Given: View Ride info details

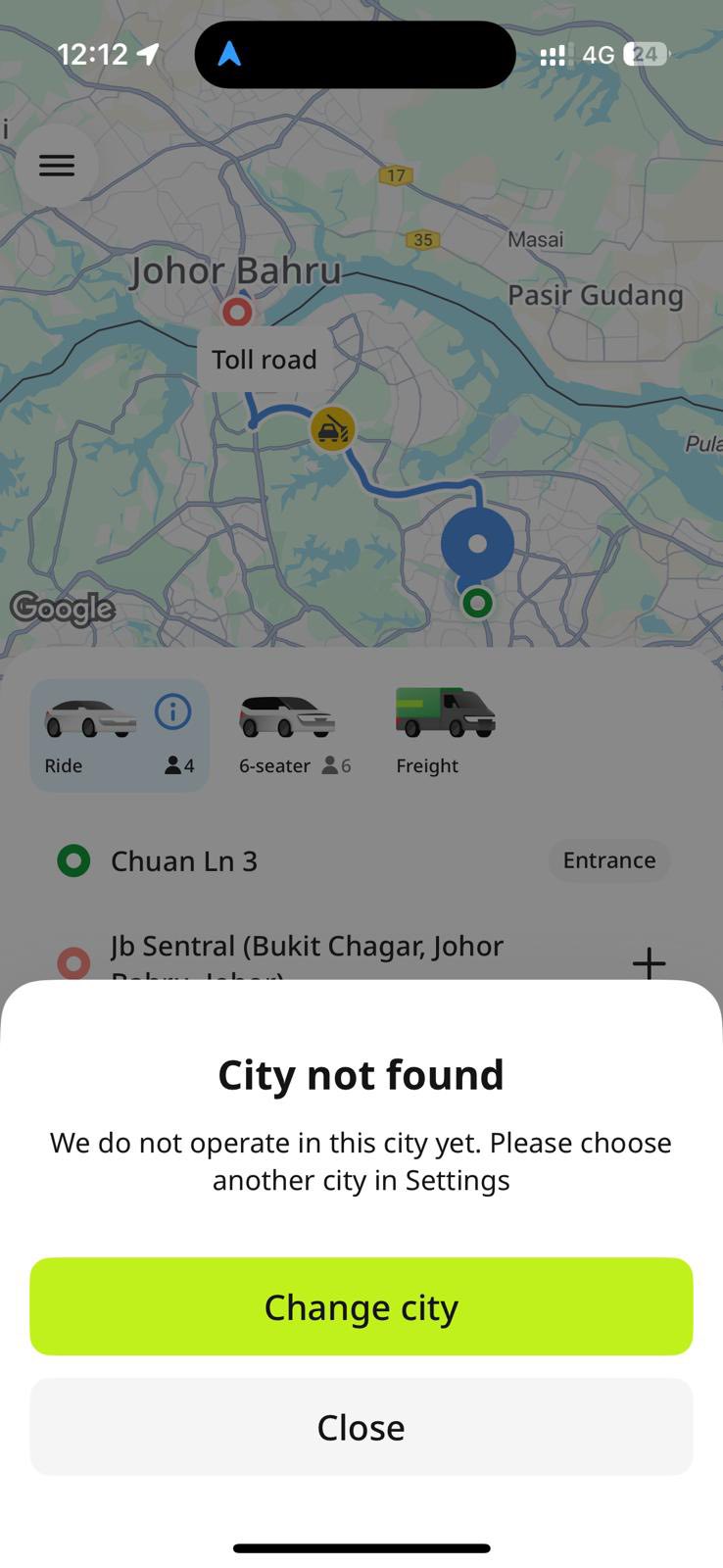Looking at the screenshot, I should coord(173,711).
